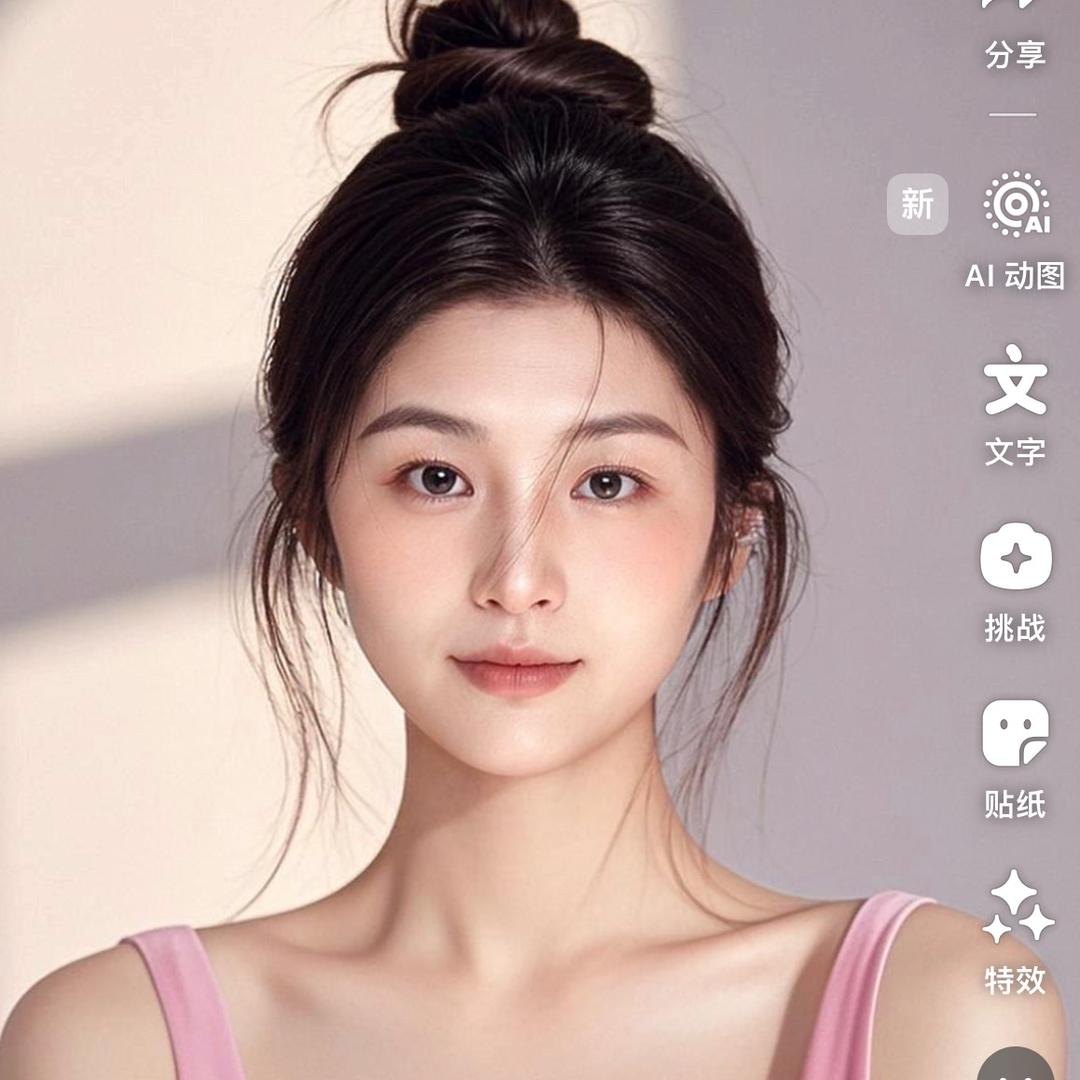Add text with the 文字 tool
Image resolution: width=1080 pixels, height=1080 pixels.
(1015, 405)
